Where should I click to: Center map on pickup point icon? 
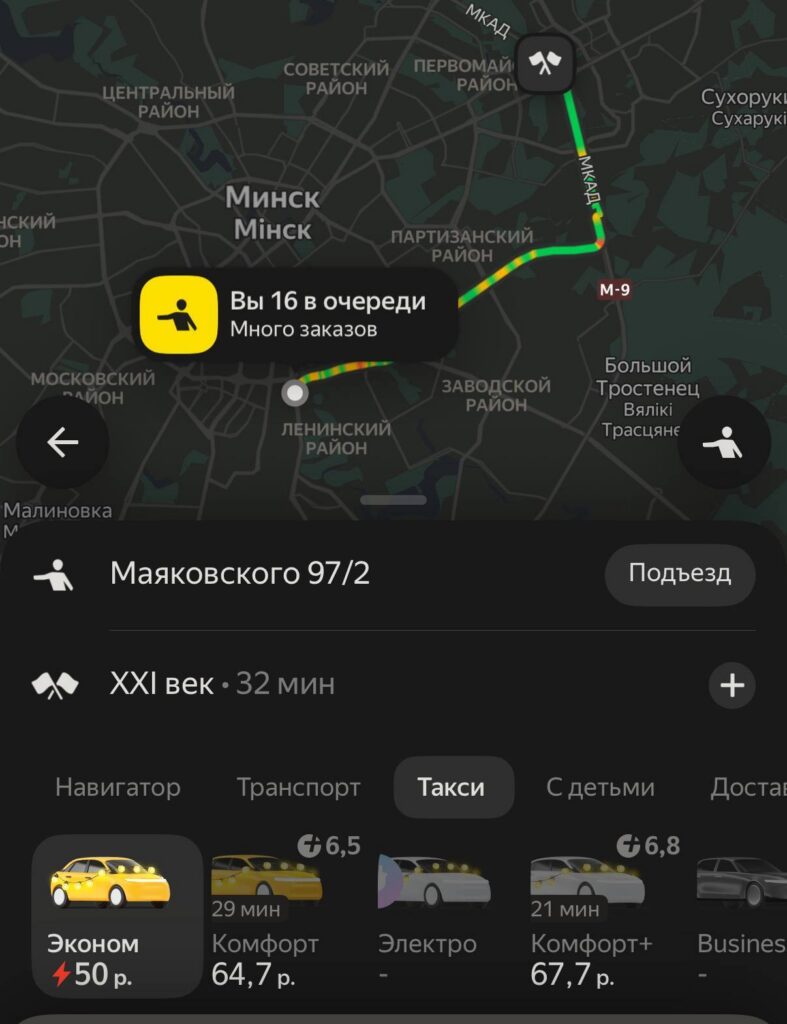[x=724, y=442]
